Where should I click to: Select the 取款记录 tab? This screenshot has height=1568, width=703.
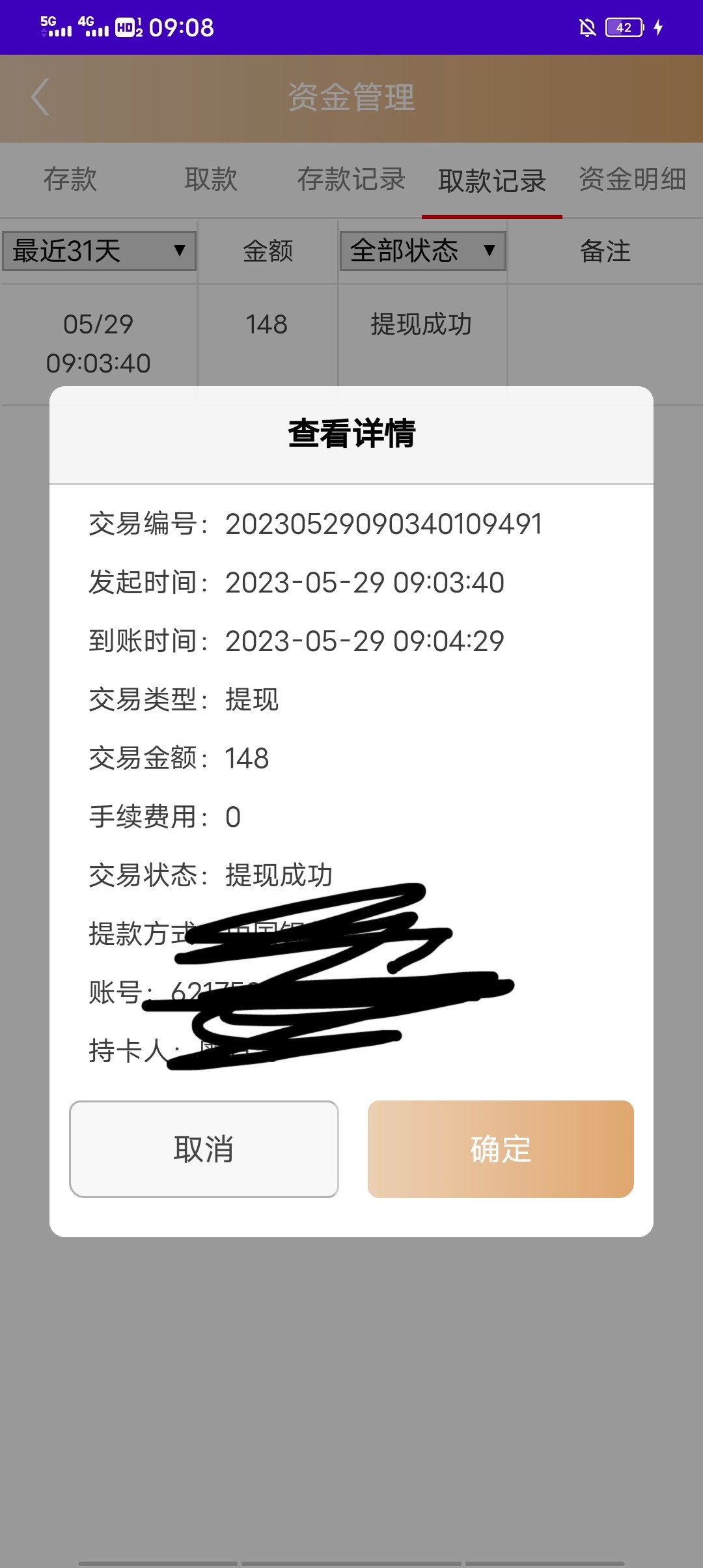click(492, 181)
